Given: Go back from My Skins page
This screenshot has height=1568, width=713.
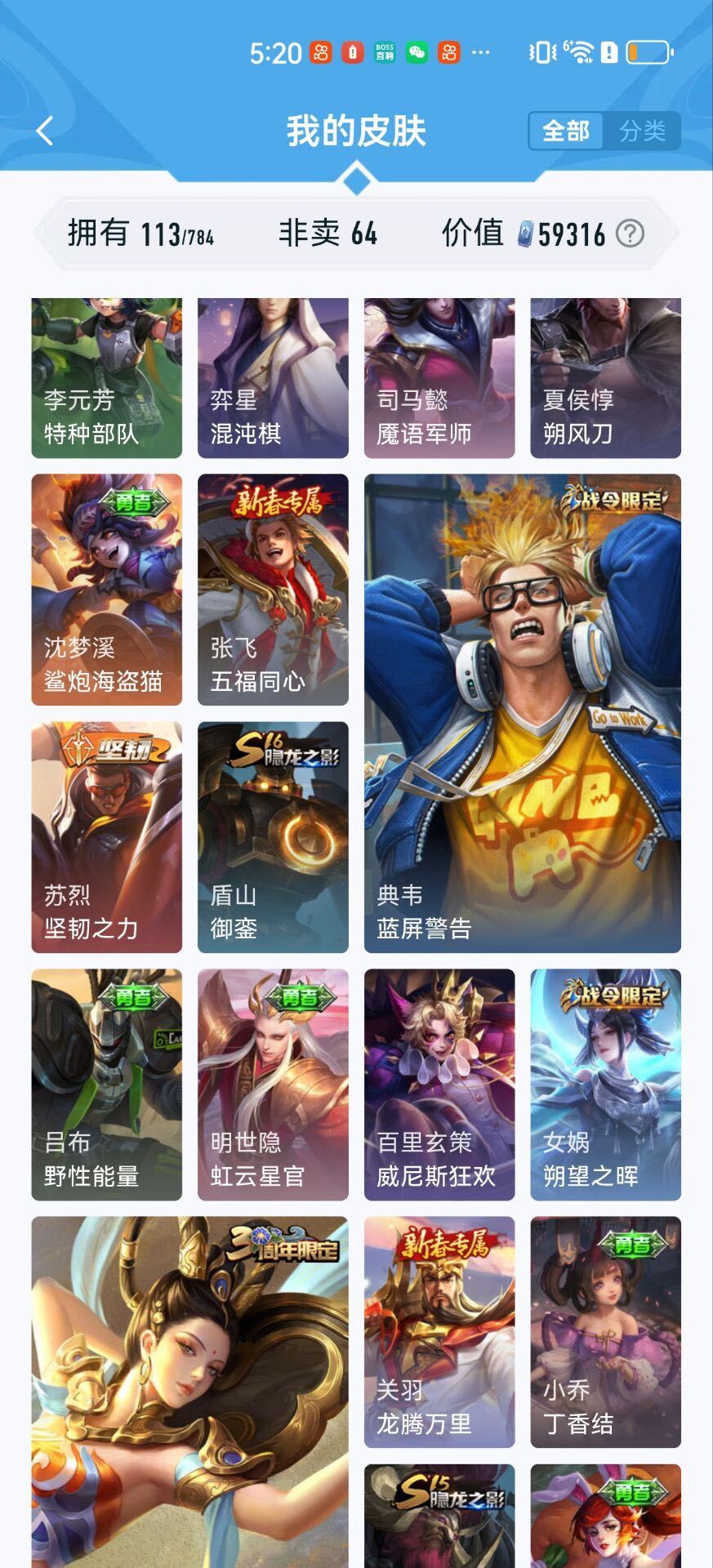Looking at the screenshot, I should pos(45,131).
